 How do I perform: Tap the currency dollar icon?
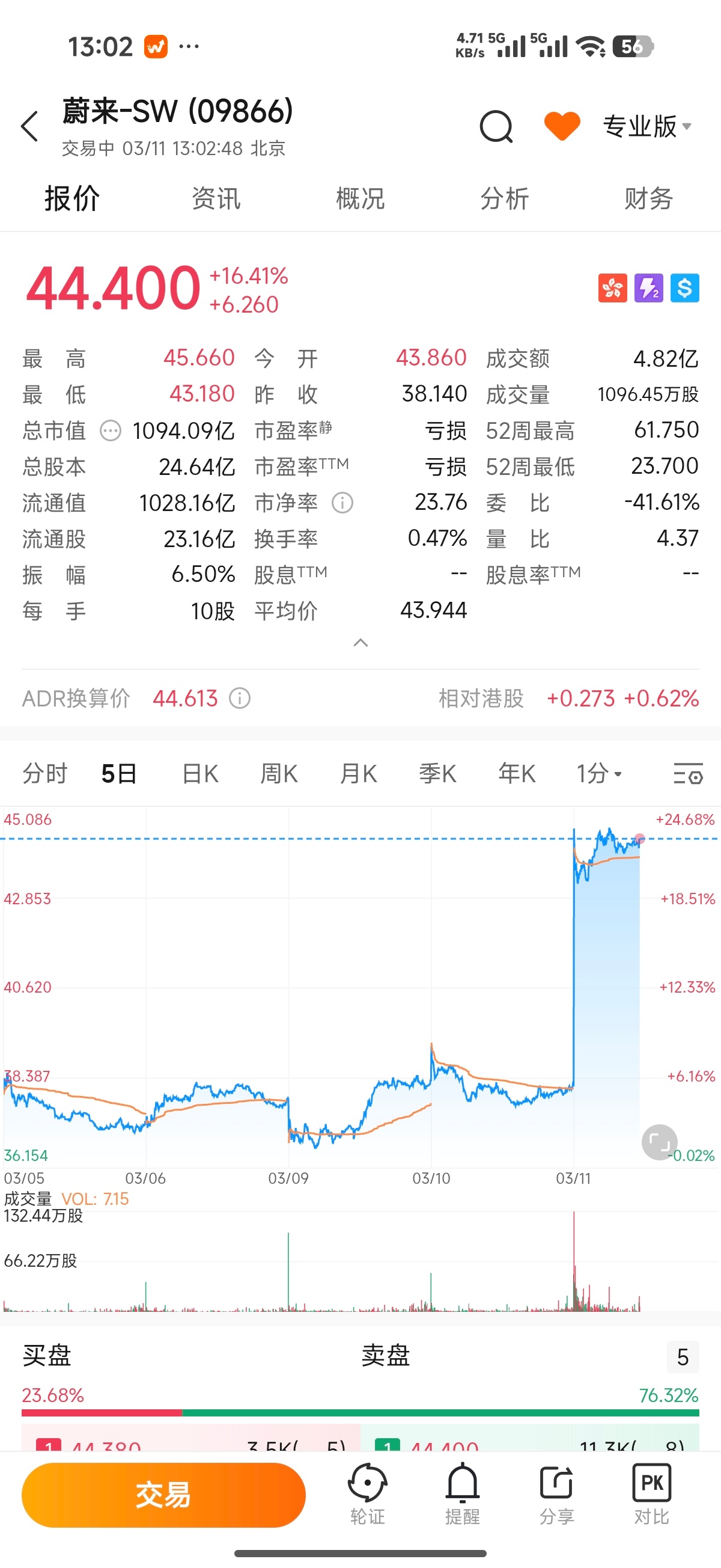pyautogui.click(x=684, y=287)
